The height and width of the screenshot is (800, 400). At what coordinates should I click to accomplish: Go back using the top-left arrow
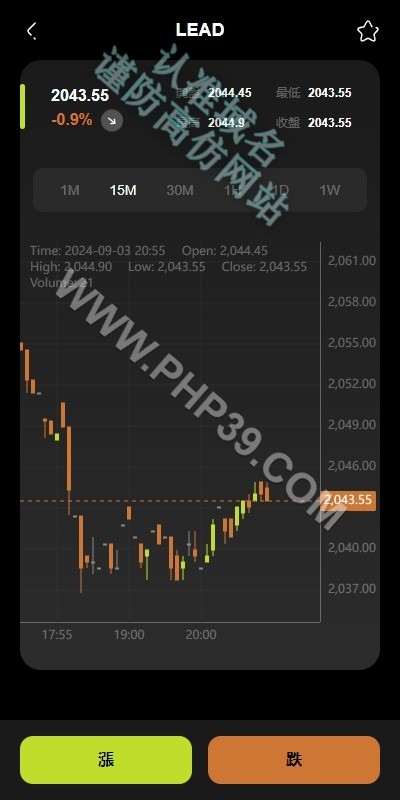[32, 31]
